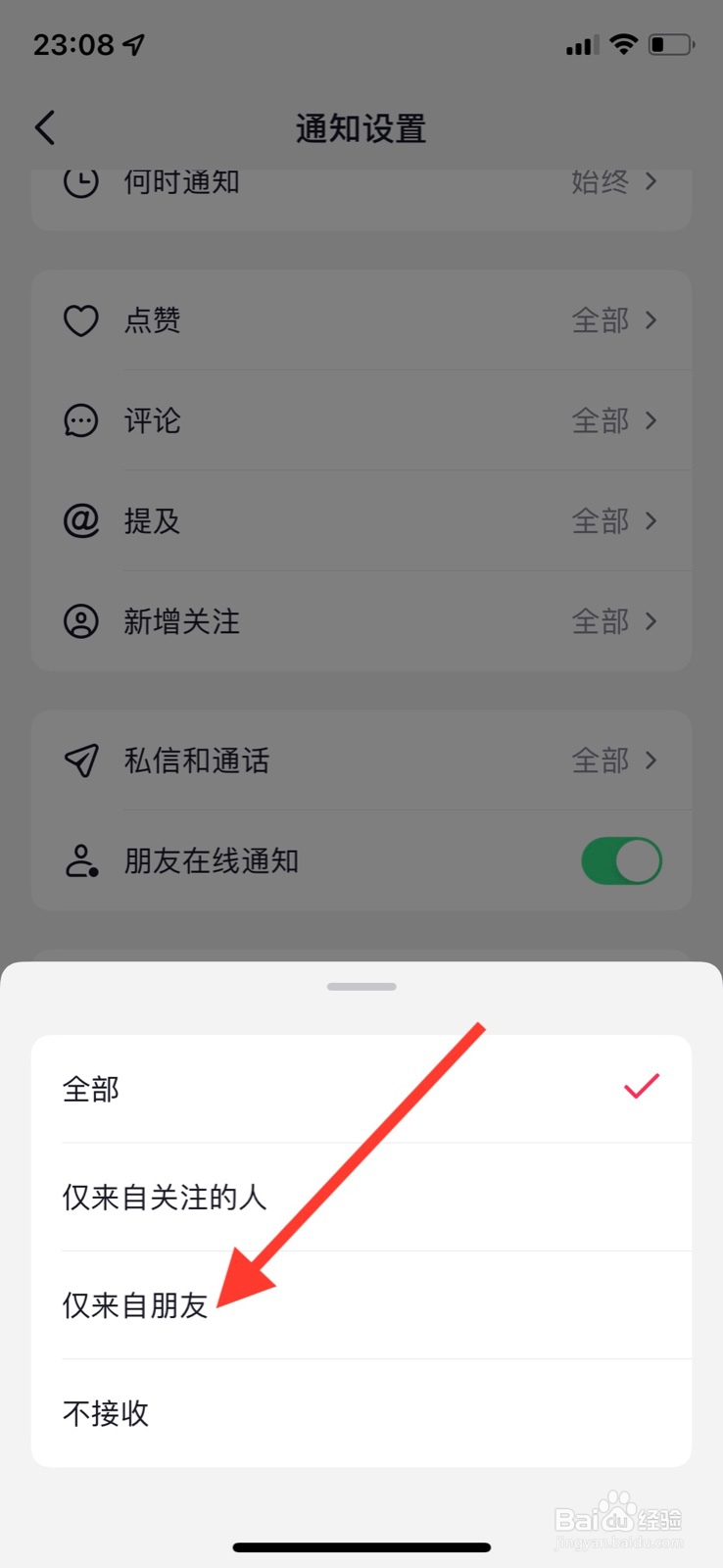Click the clock icon next to 何时通知
This screenshot has width=723, height=1568.
(x=81, y=182)
